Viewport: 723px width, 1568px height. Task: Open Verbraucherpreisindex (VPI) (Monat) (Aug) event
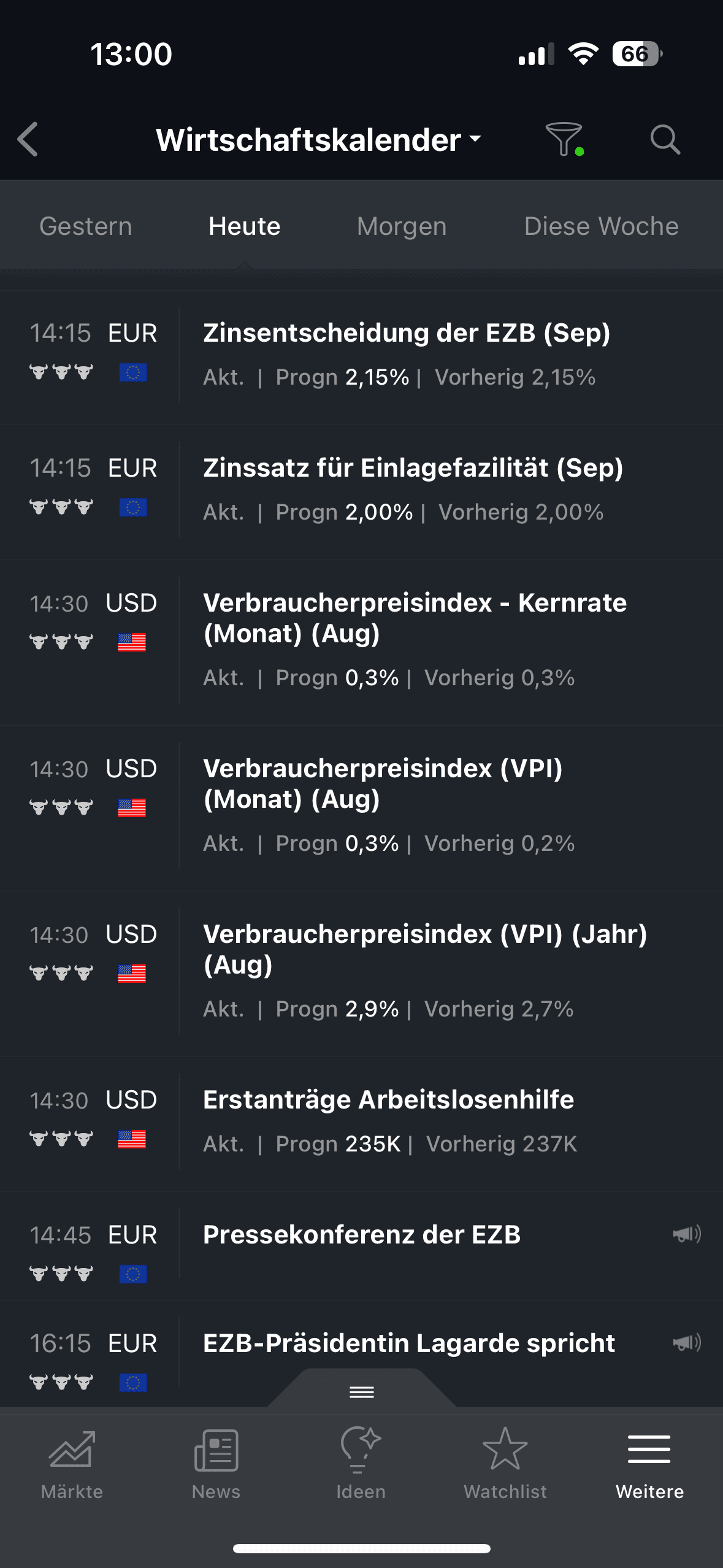pos(383,783)
